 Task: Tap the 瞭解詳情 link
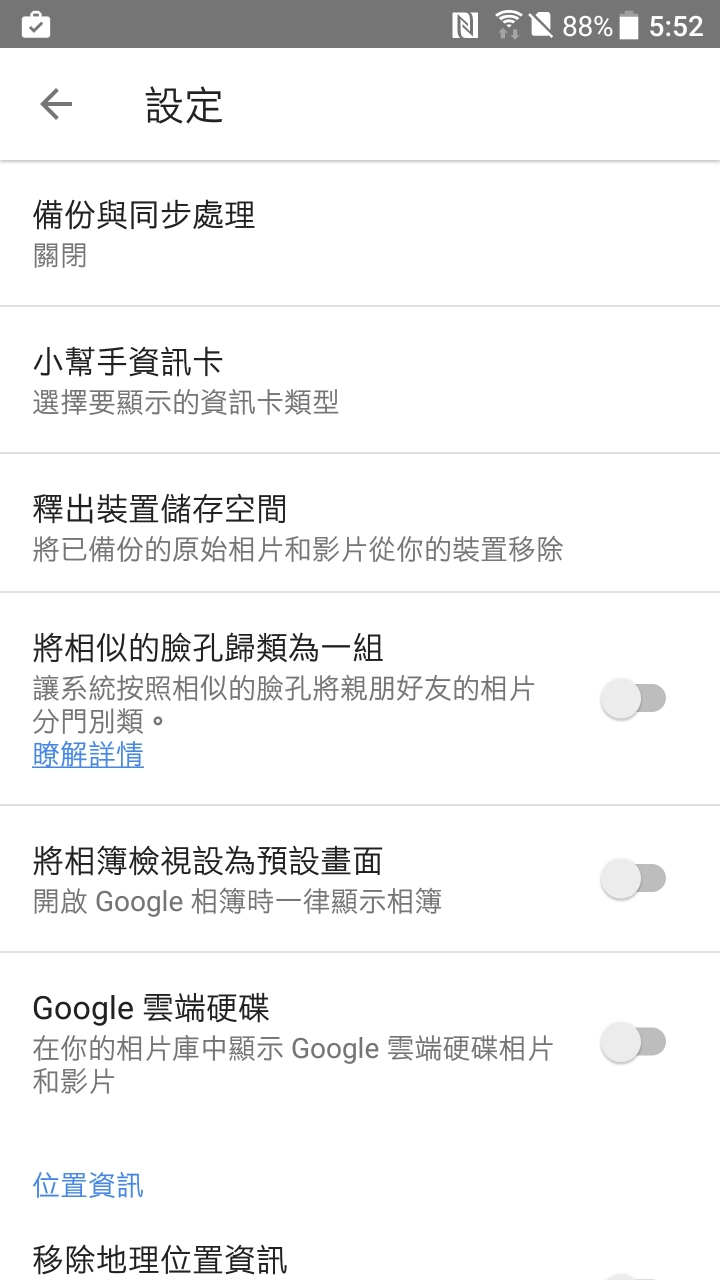click(x=88, y=754)
